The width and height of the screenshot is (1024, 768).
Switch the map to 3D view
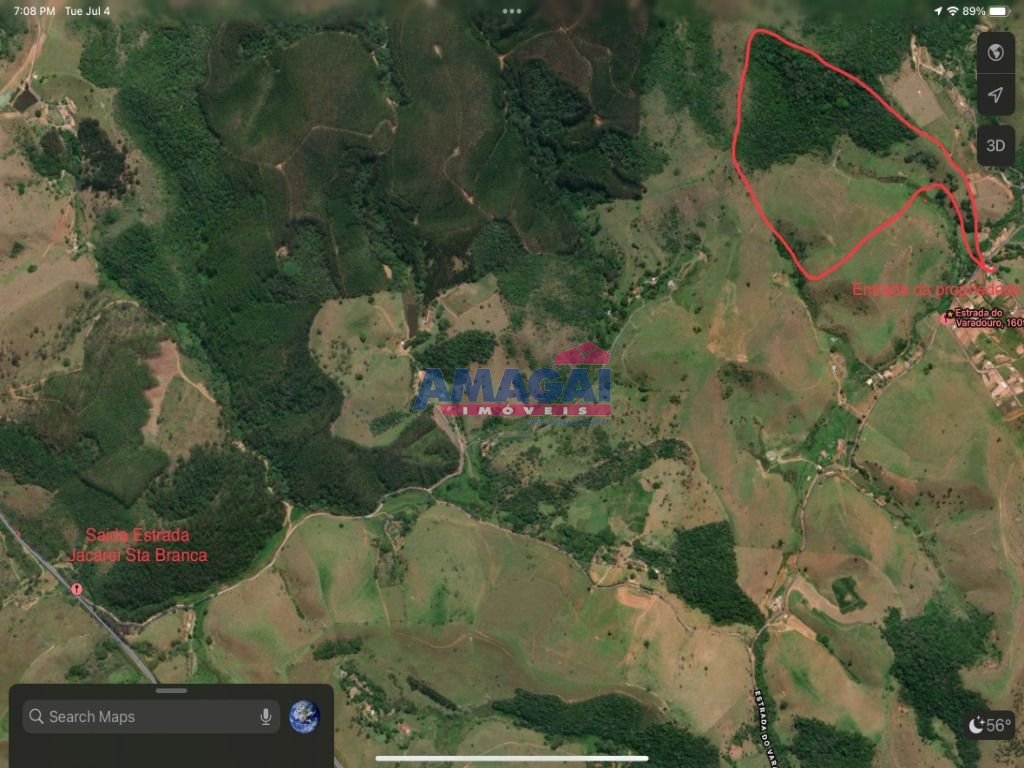[x=995, y=145]
